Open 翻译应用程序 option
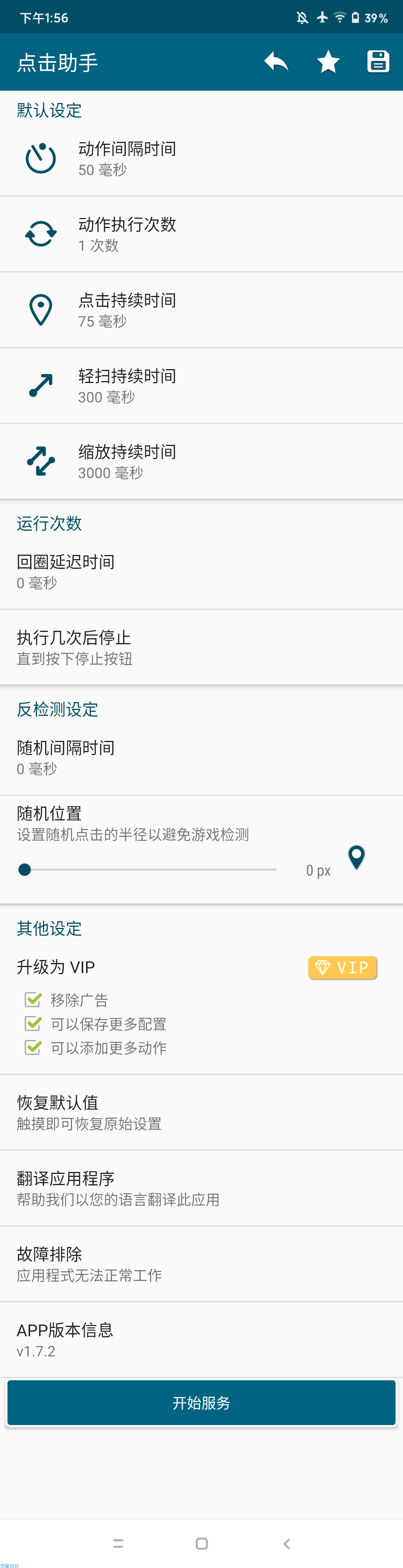Image resolution: width=403 pixels, height=1568 pixels. pos(201,1188)
